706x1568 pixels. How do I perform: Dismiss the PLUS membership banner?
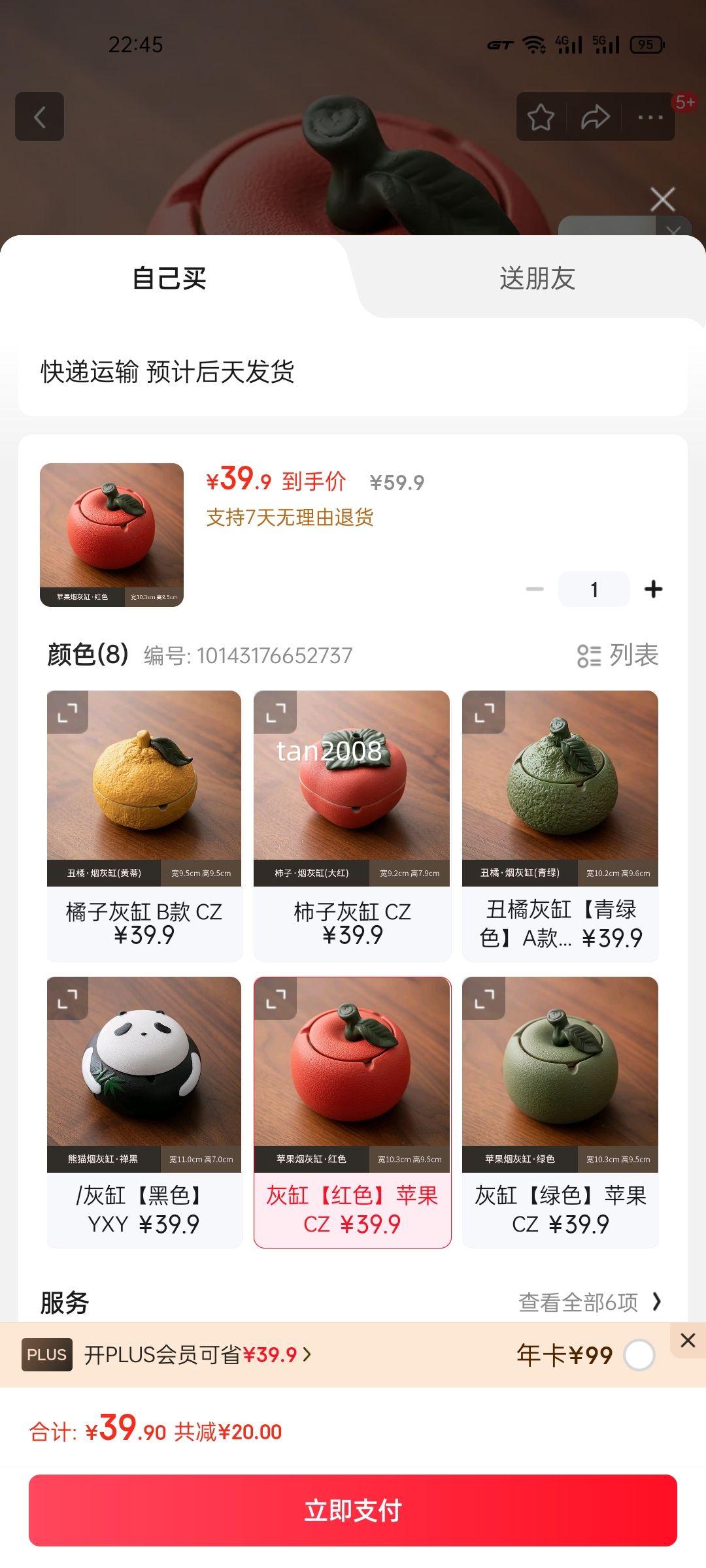(688, 1341)
